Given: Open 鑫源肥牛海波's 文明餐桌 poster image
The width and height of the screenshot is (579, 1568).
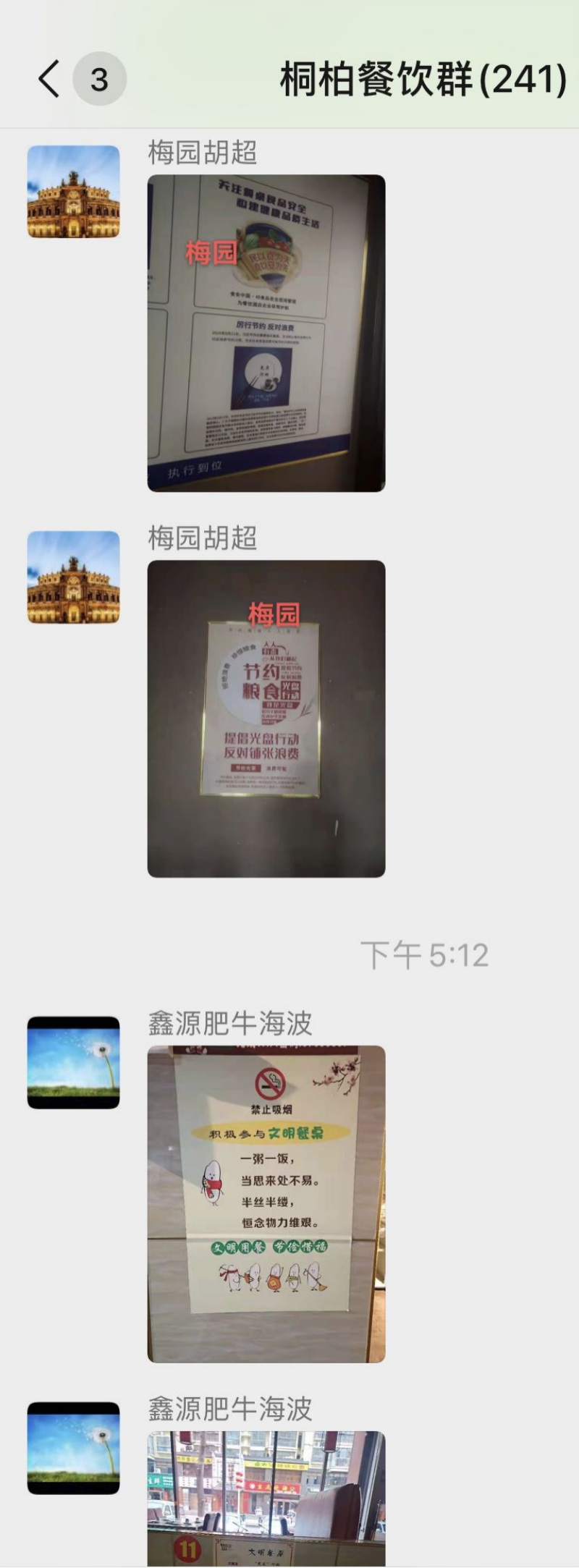Looking at the screenshot, I should coord(266,1203).
